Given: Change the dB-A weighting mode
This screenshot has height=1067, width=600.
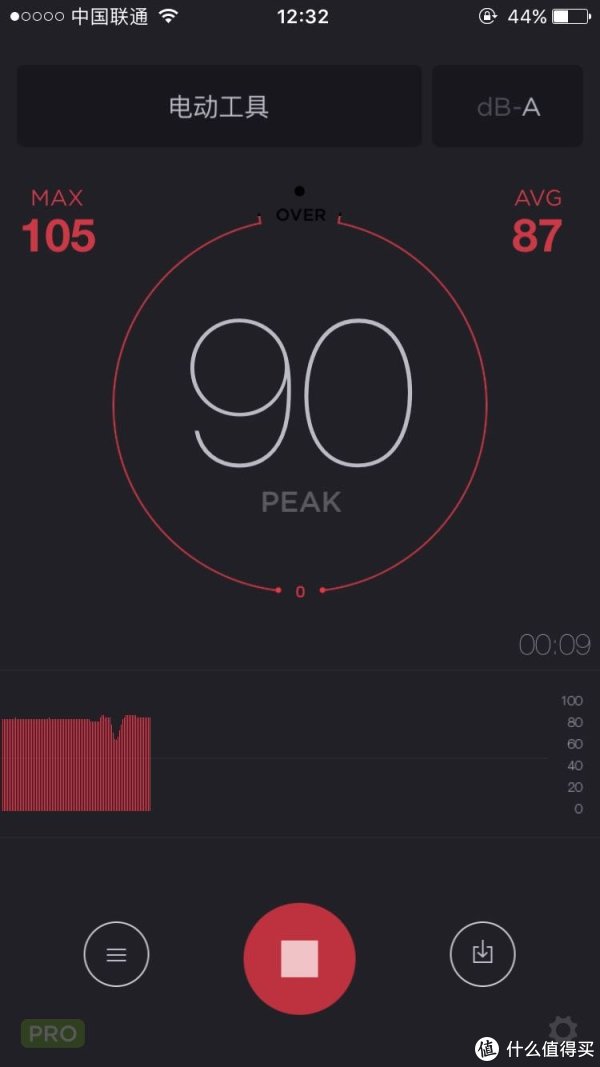Looking at the screenshot, I should tap(507, 106).
